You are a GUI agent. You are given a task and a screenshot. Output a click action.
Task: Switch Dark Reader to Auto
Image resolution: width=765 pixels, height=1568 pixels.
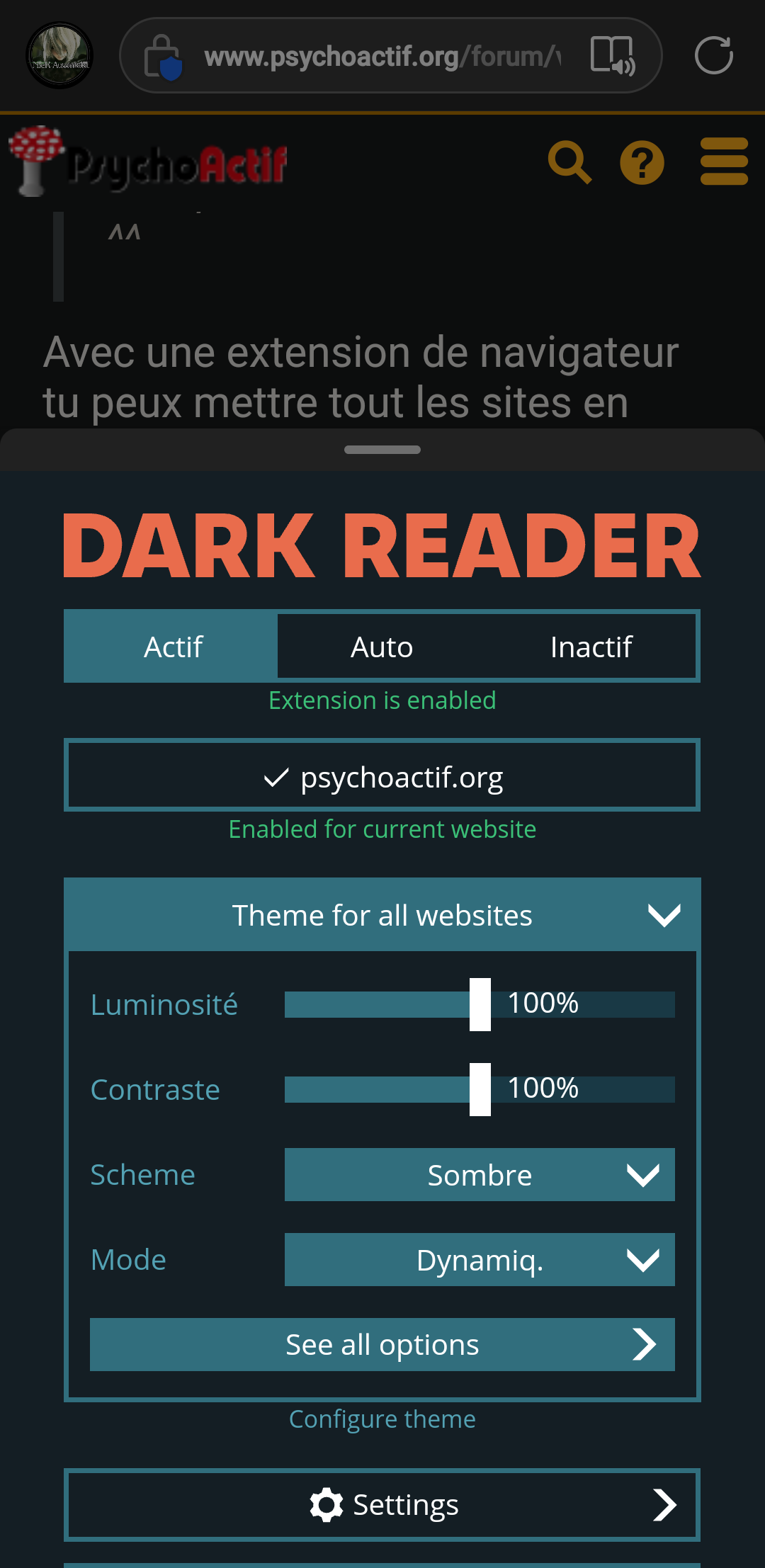point(382,647)
